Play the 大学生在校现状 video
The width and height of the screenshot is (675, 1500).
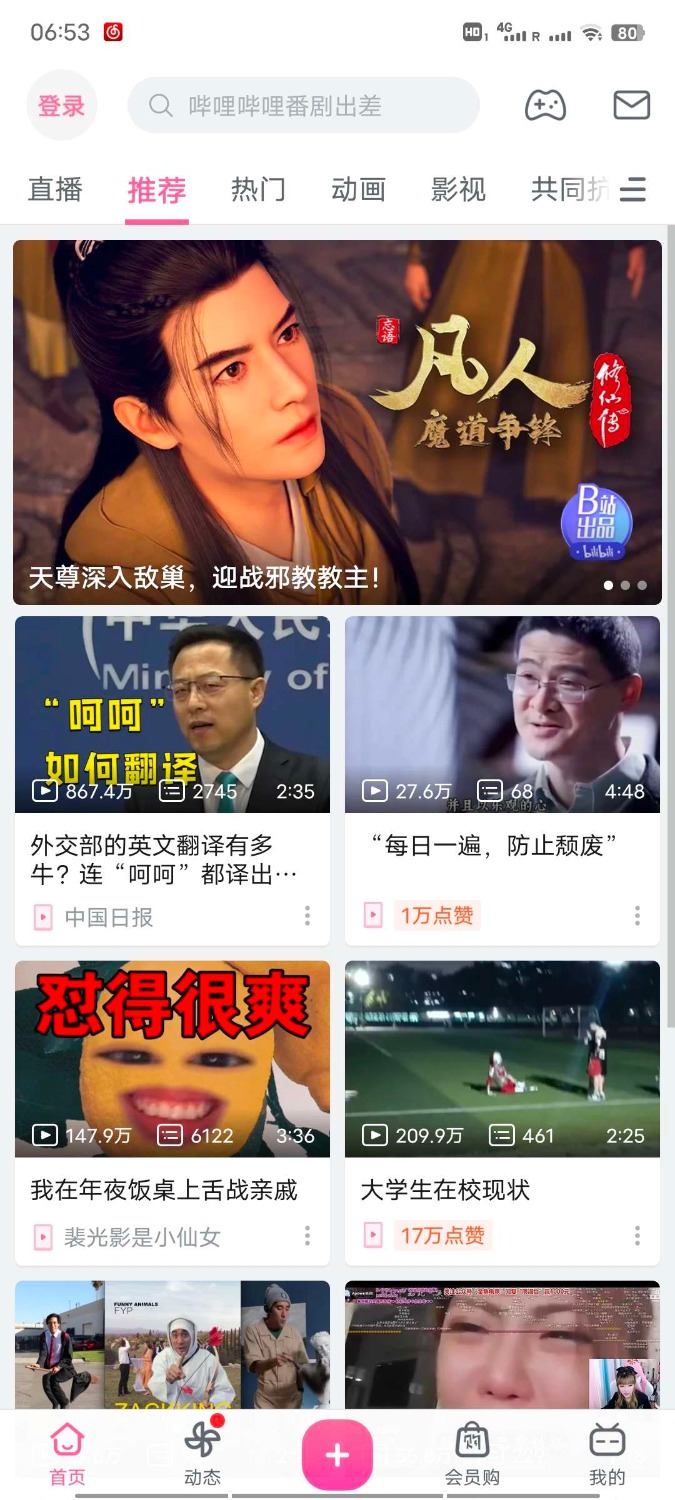pyautogui.click(x=502, y=1059)
